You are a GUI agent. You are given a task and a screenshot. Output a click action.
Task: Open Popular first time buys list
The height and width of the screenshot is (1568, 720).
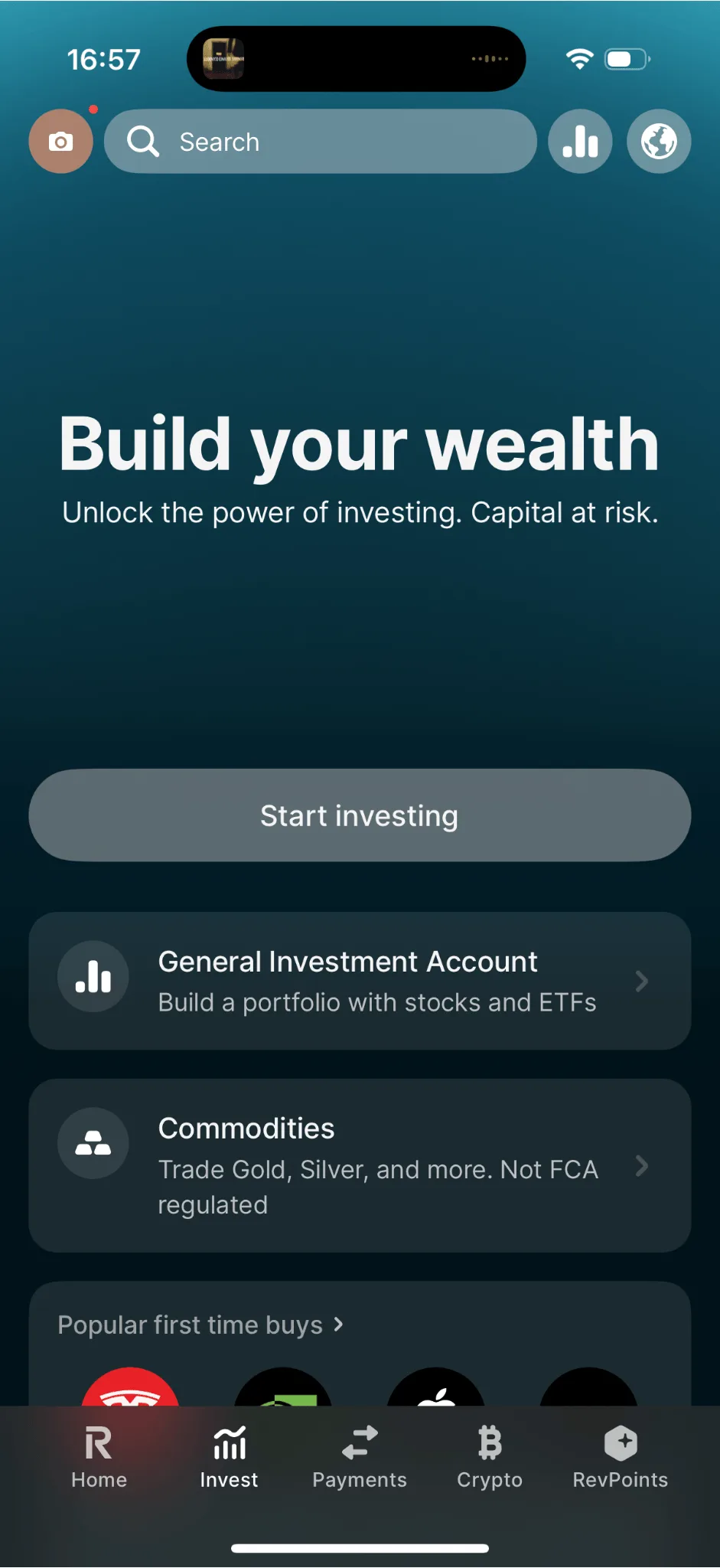click(x=200, y=1325)
